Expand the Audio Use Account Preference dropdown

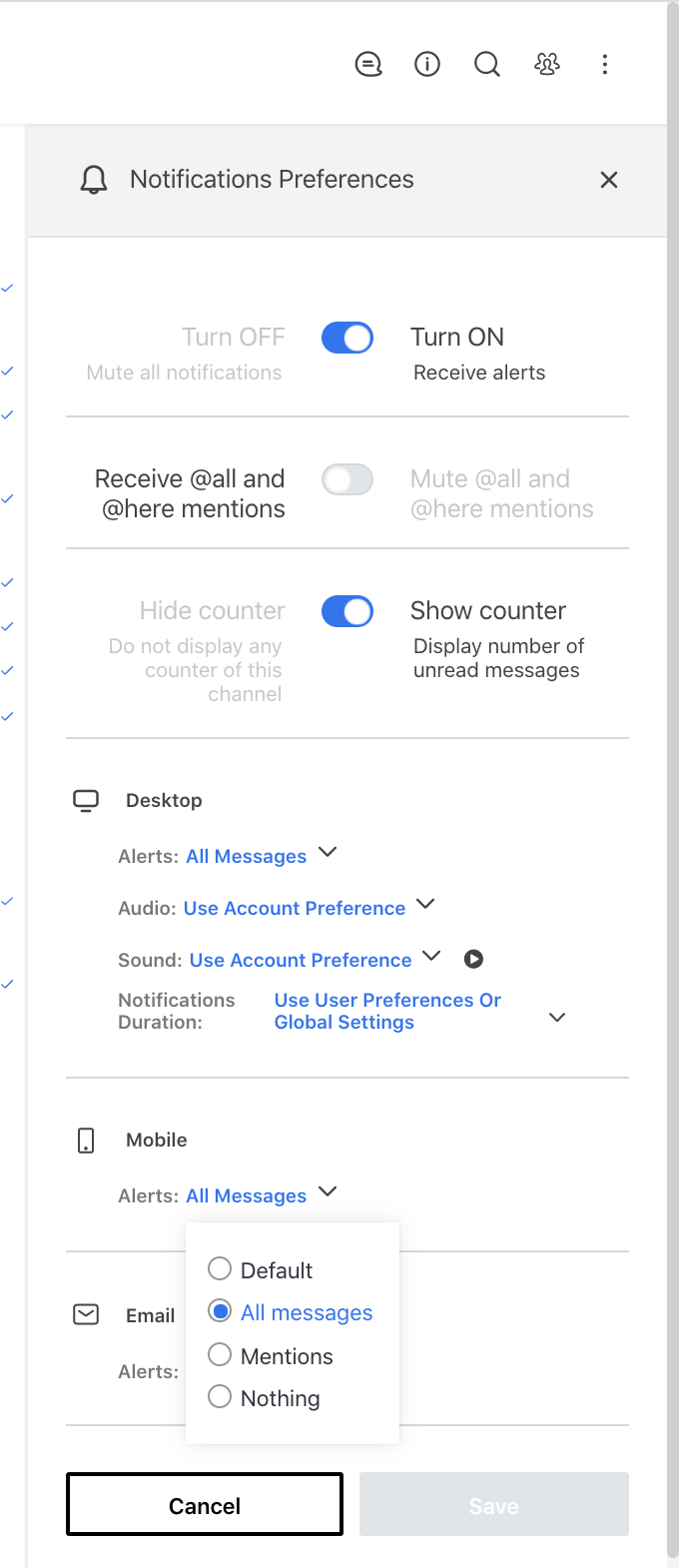(425, 905)
